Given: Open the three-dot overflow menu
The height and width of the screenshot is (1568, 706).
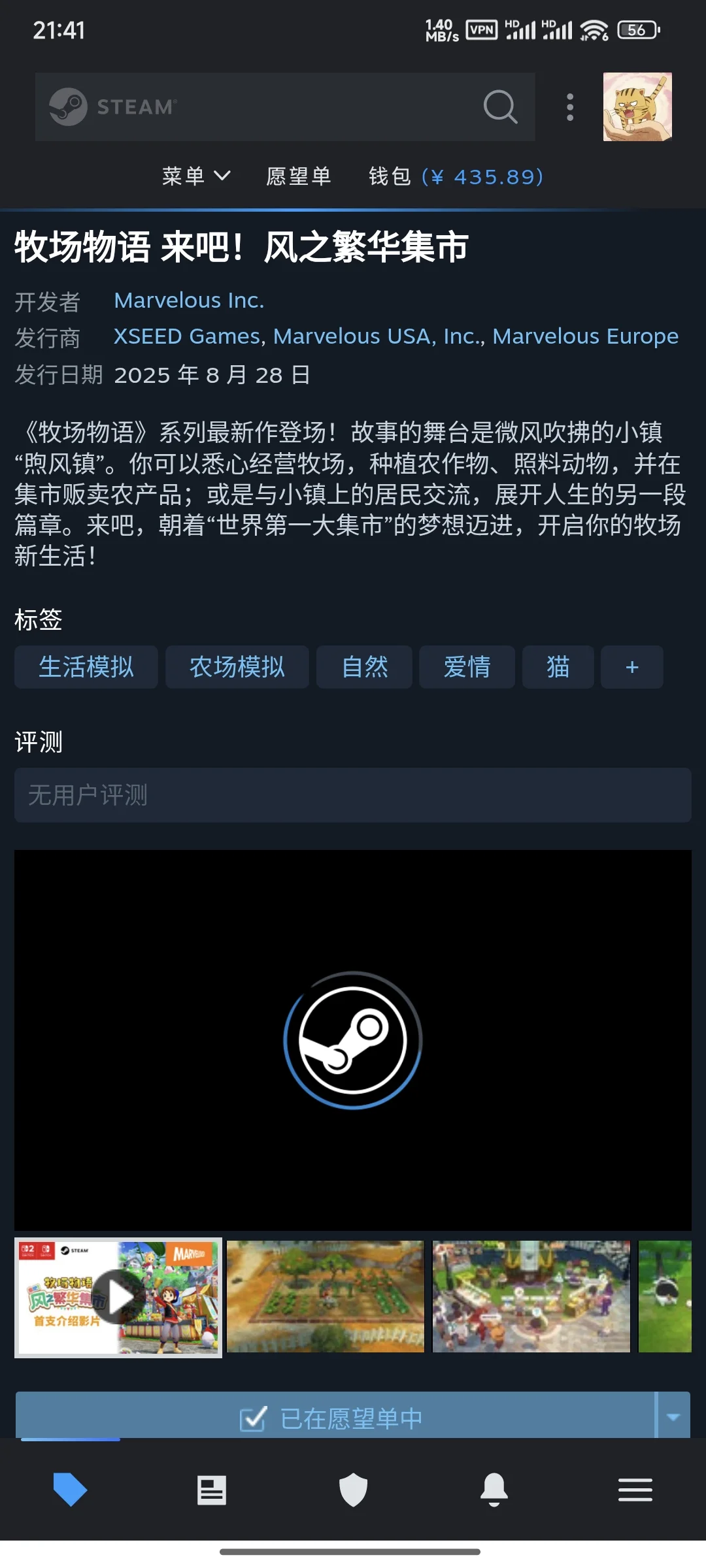Looking at the screenshot, I should [x=570, y=107].
